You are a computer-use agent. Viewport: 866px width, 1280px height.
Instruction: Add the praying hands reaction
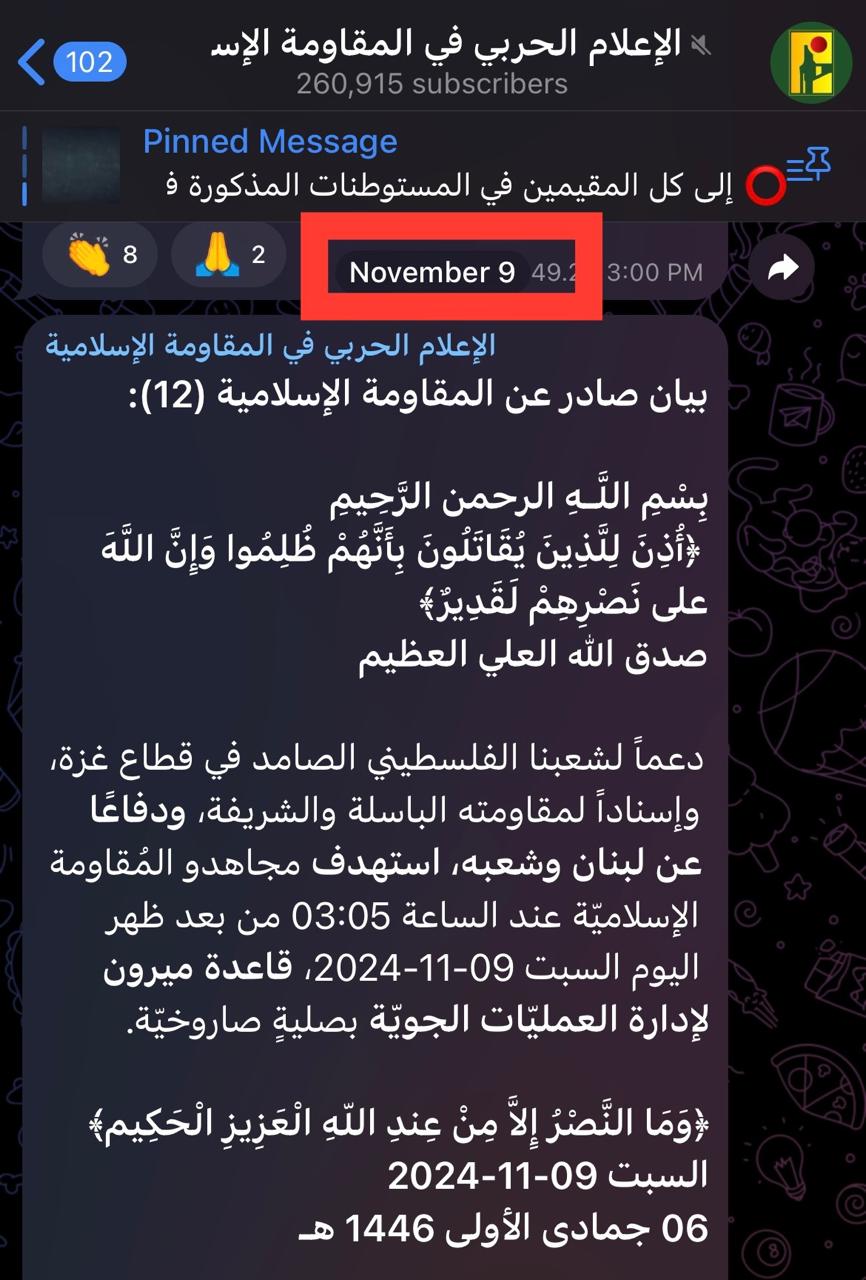coord(229,255)
